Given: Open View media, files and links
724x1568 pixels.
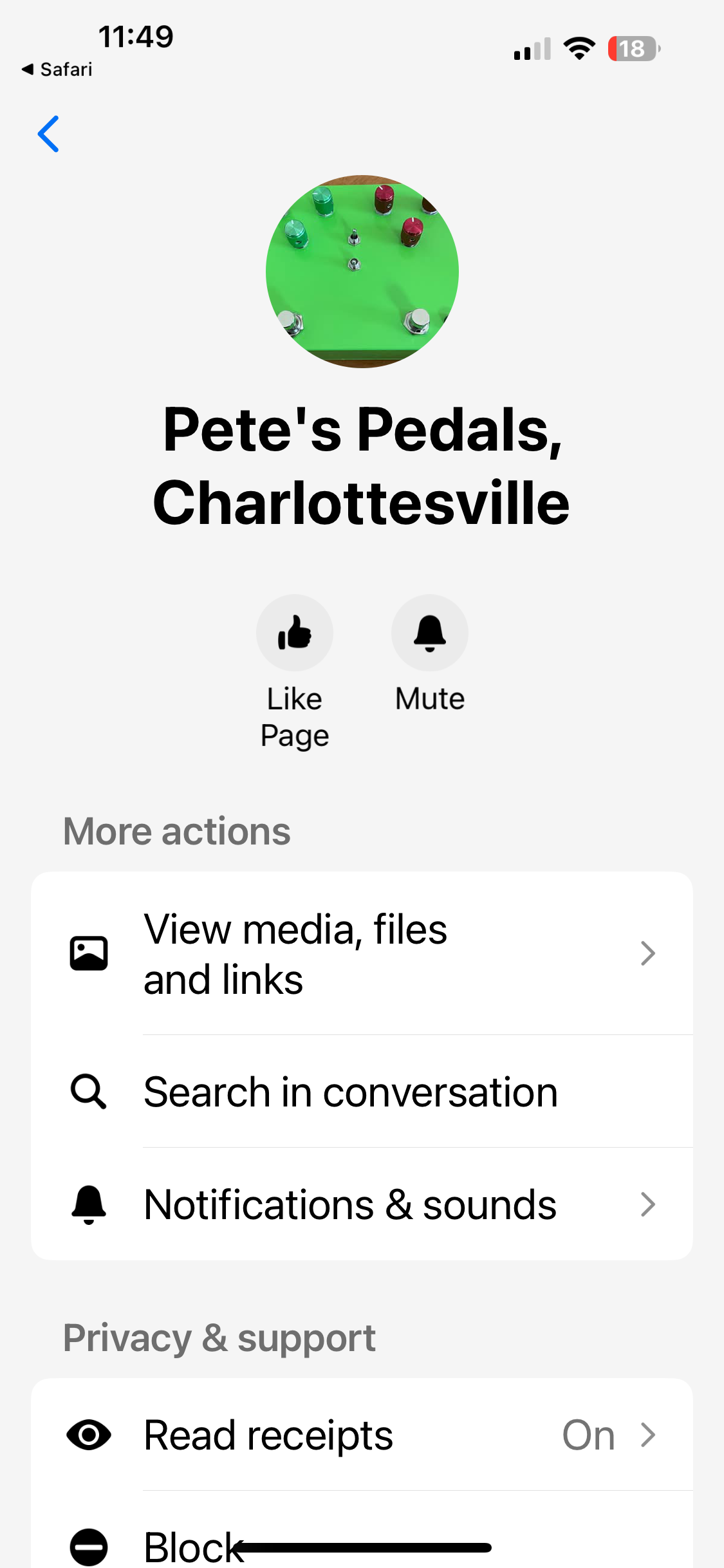Looking at the screenshot, I should click(x=362, y=954).
